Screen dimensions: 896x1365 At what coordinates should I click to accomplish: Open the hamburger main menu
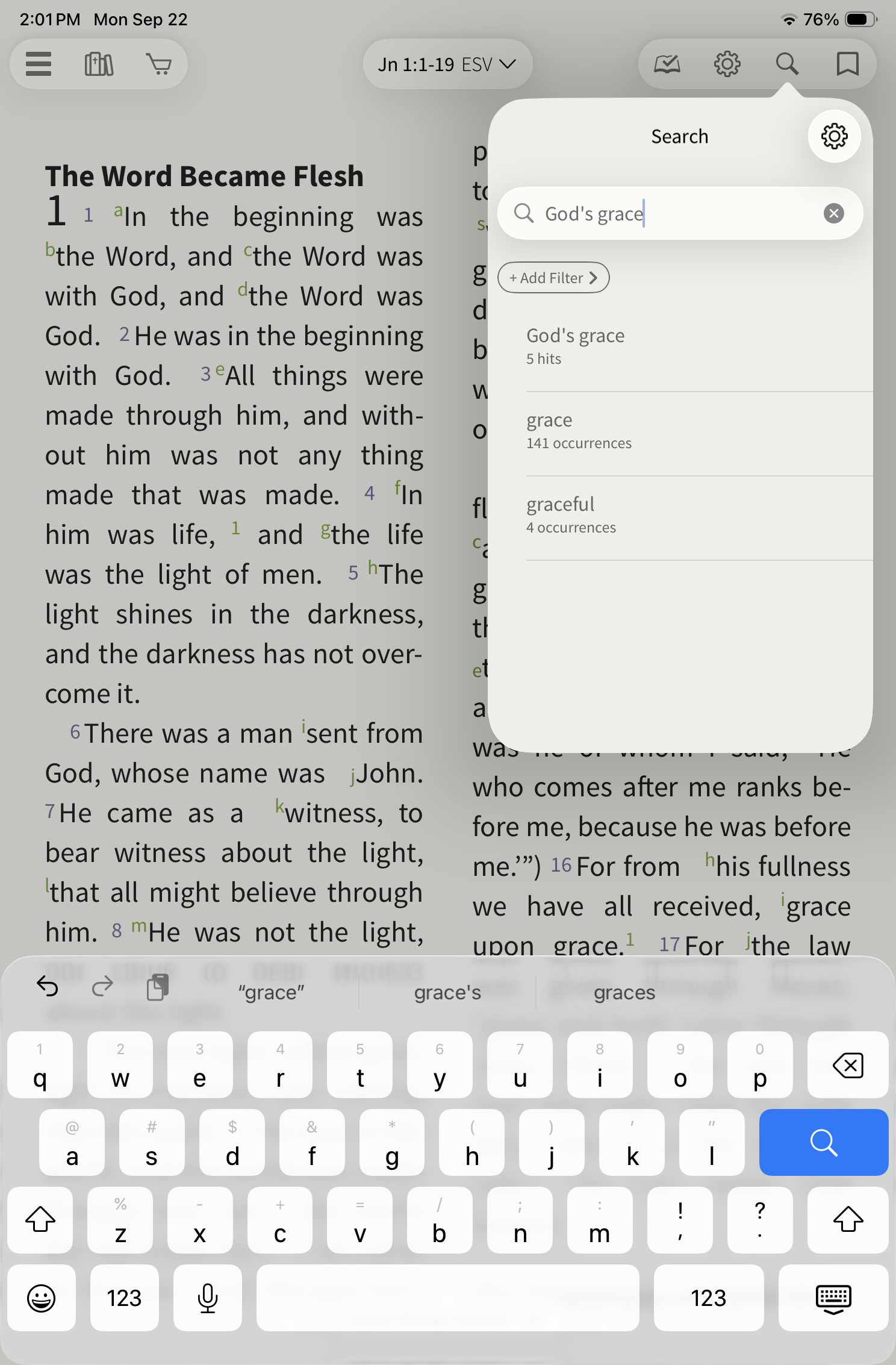(39, 64)
